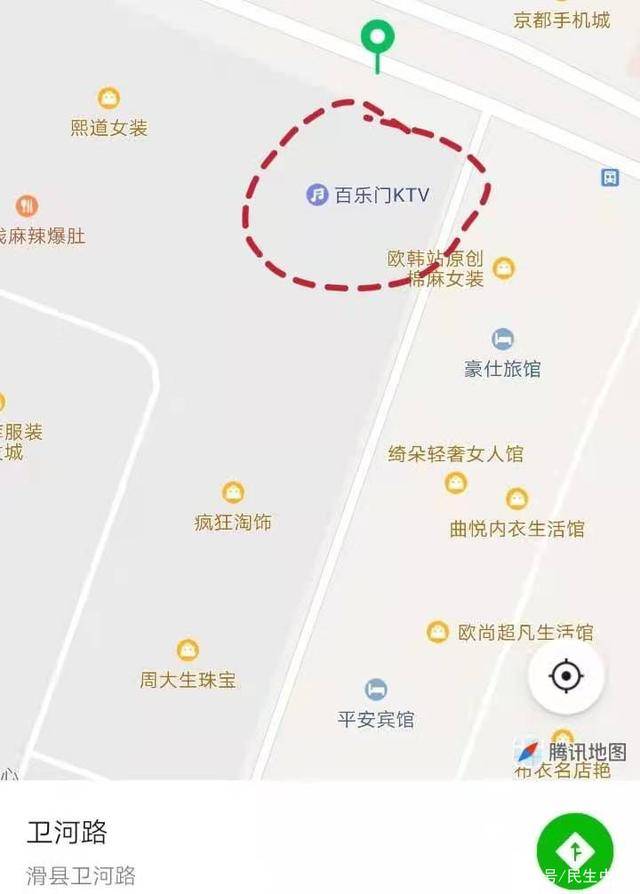Viewport: 640px width, 894px height.
Task: Tap the green location pin
Action: tap(377, 40)
